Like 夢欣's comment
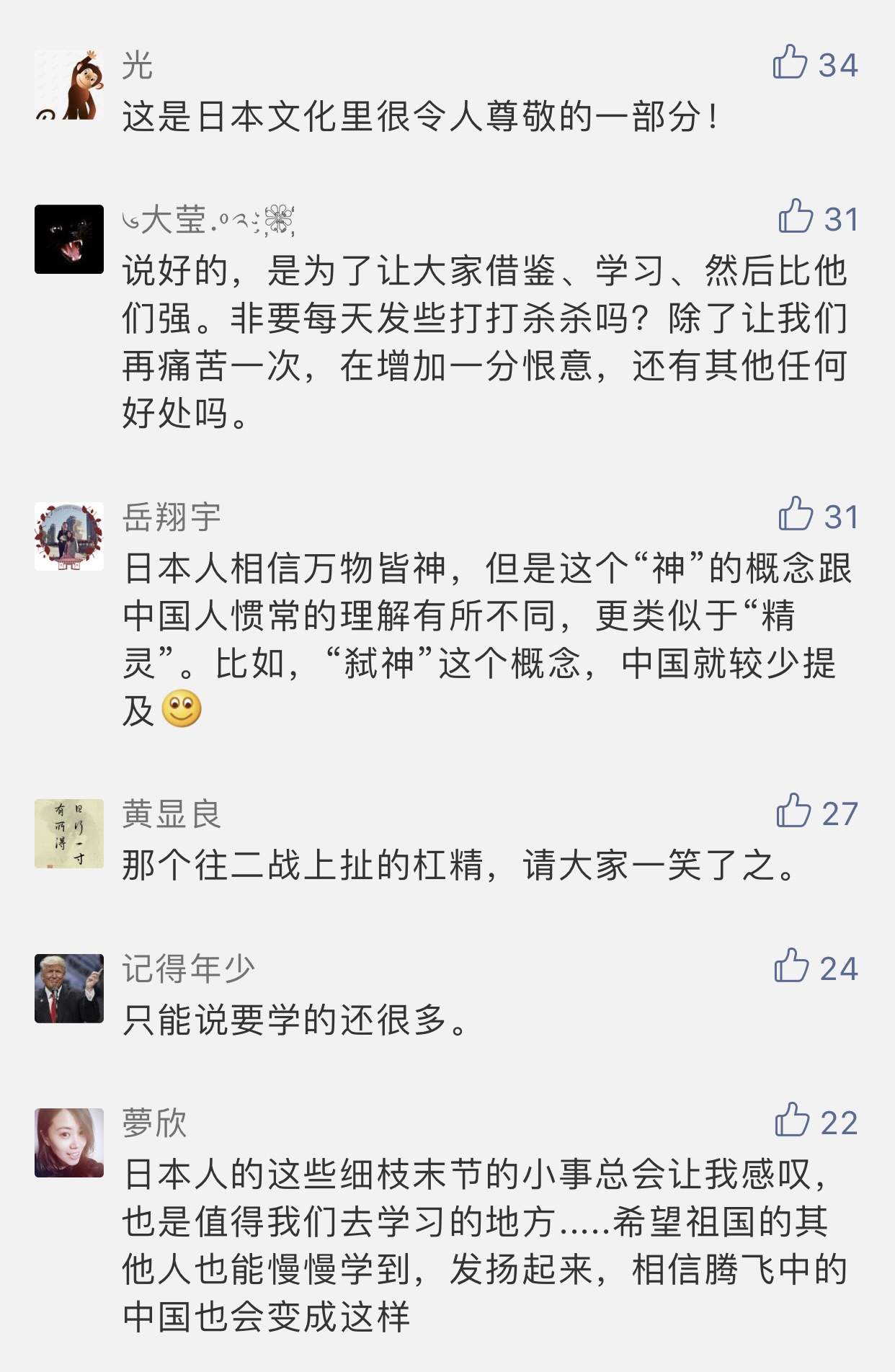This screenshot has width=895, height=1372. point(792,1120)
